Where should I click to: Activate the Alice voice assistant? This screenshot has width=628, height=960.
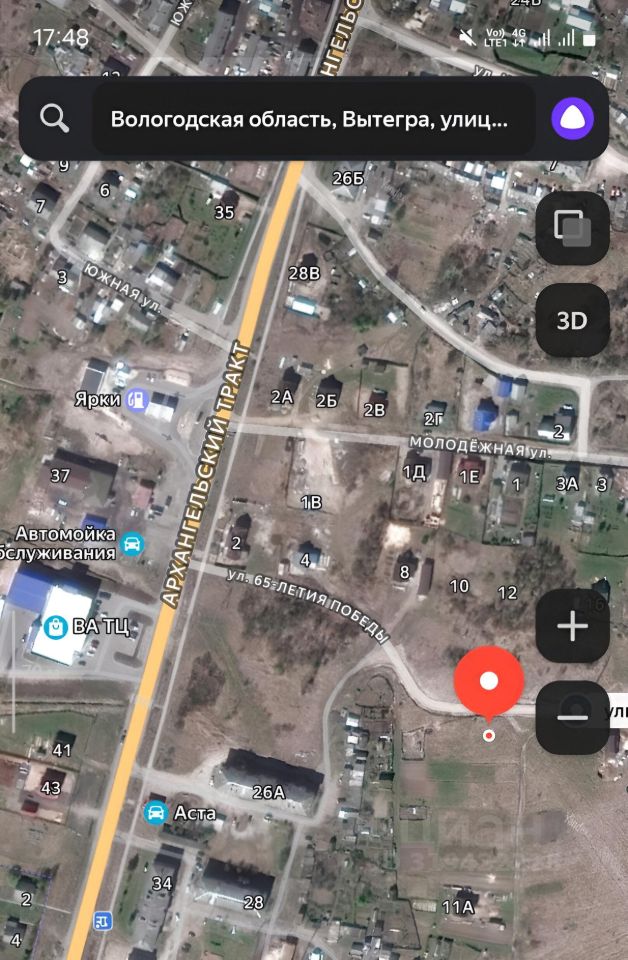[572, 119]
